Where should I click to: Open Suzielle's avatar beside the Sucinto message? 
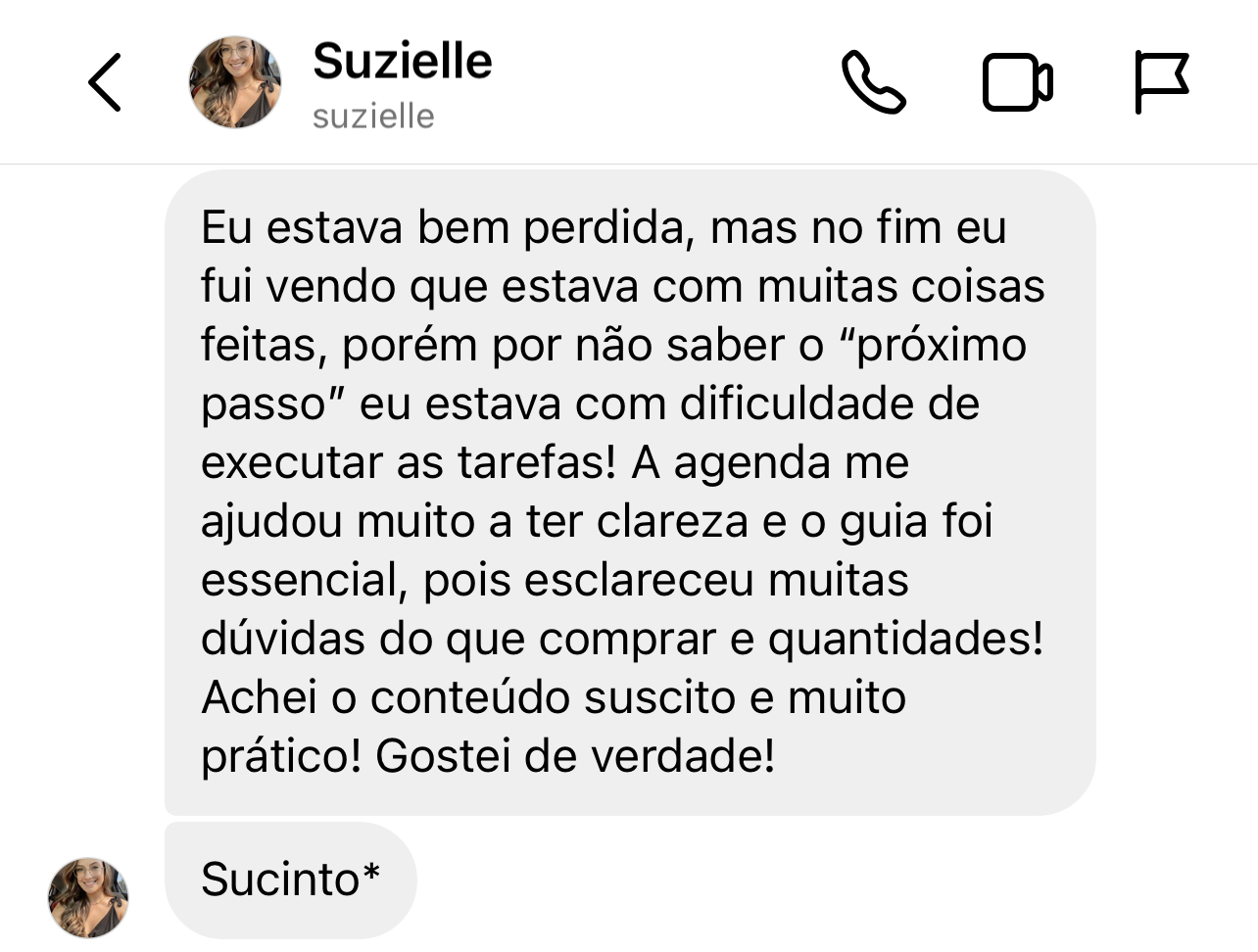(88, 897)
